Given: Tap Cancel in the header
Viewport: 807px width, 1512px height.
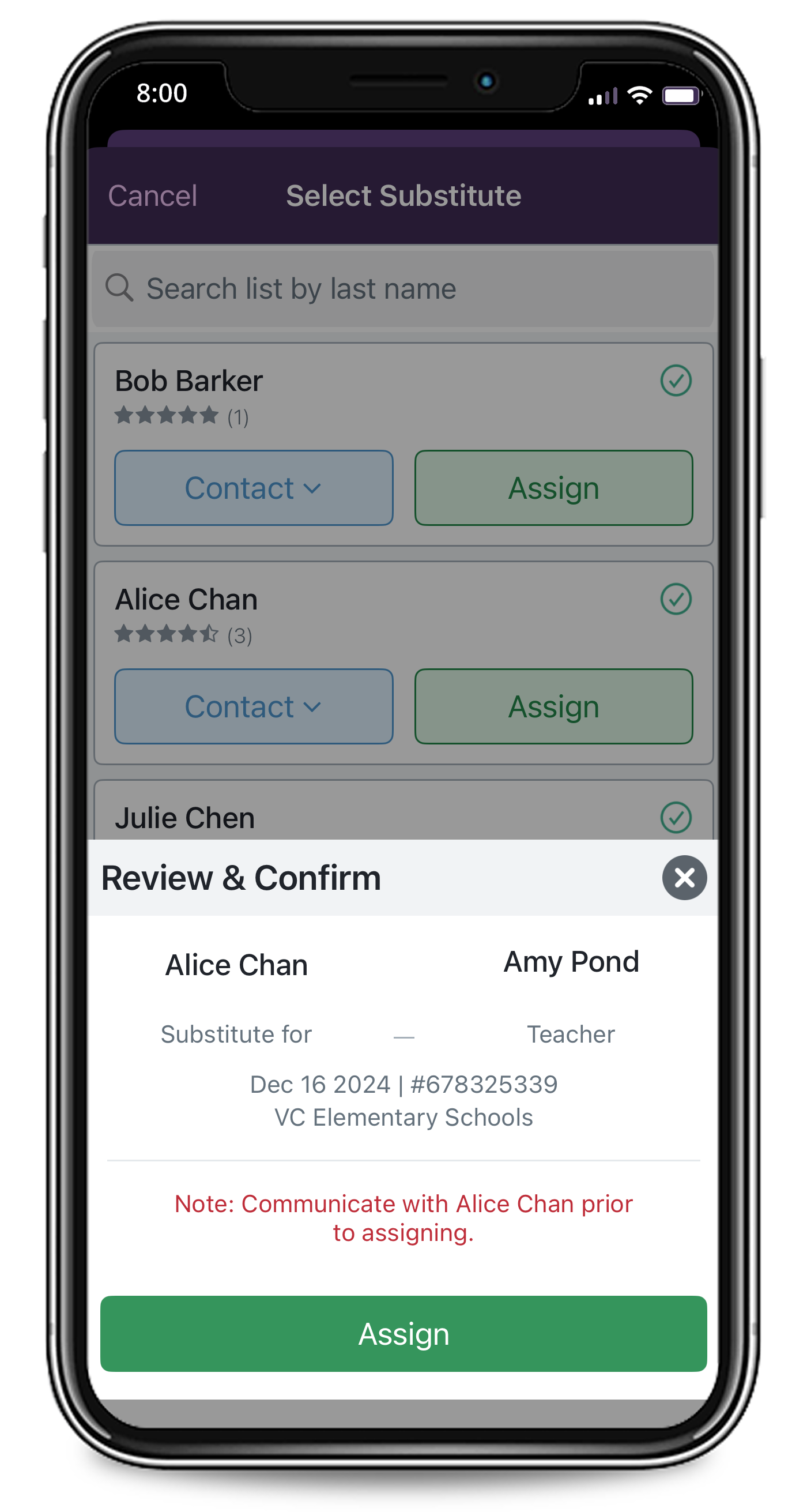Looking at the screenshot, I should [152, 195].
